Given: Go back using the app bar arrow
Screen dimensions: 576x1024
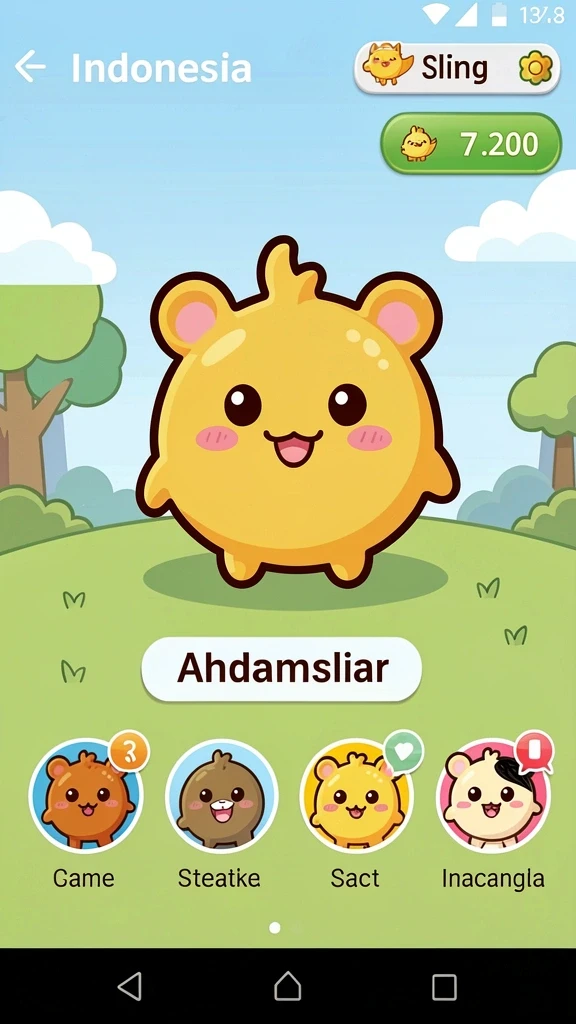Looking at the screenshot, I should pos(30,67).
